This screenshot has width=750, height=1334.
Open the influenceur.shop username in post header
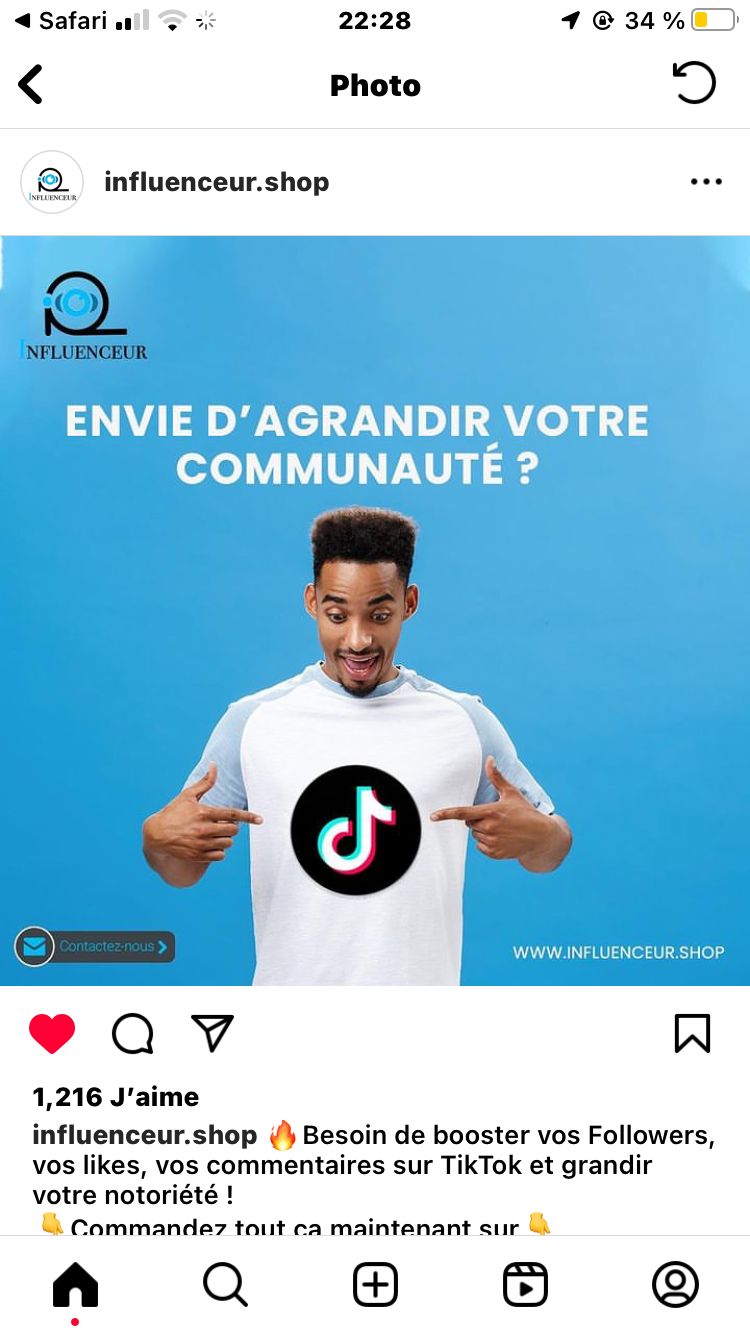(x=216, y=182)
